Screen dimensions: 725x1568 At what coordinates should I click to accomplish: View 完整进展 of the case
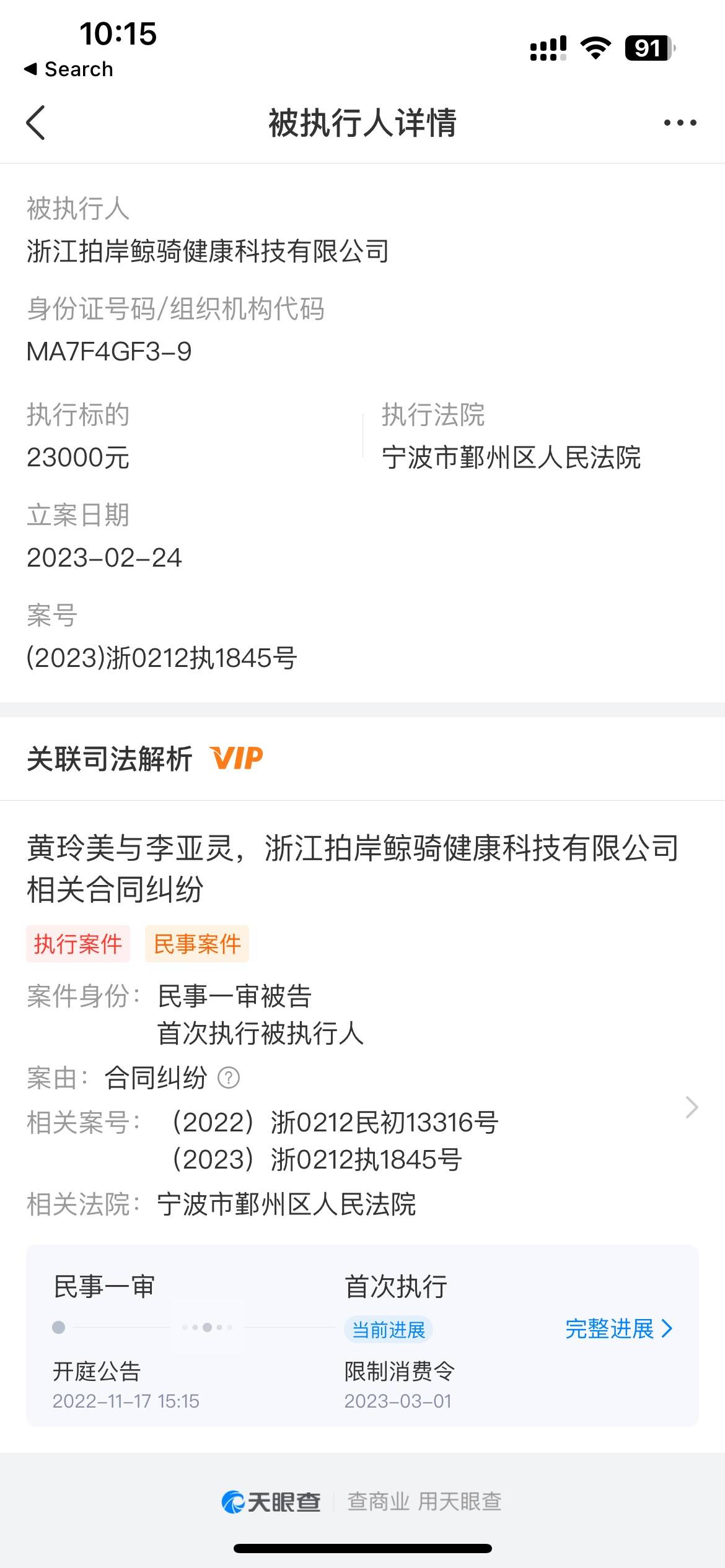[x=618, y=1329]
